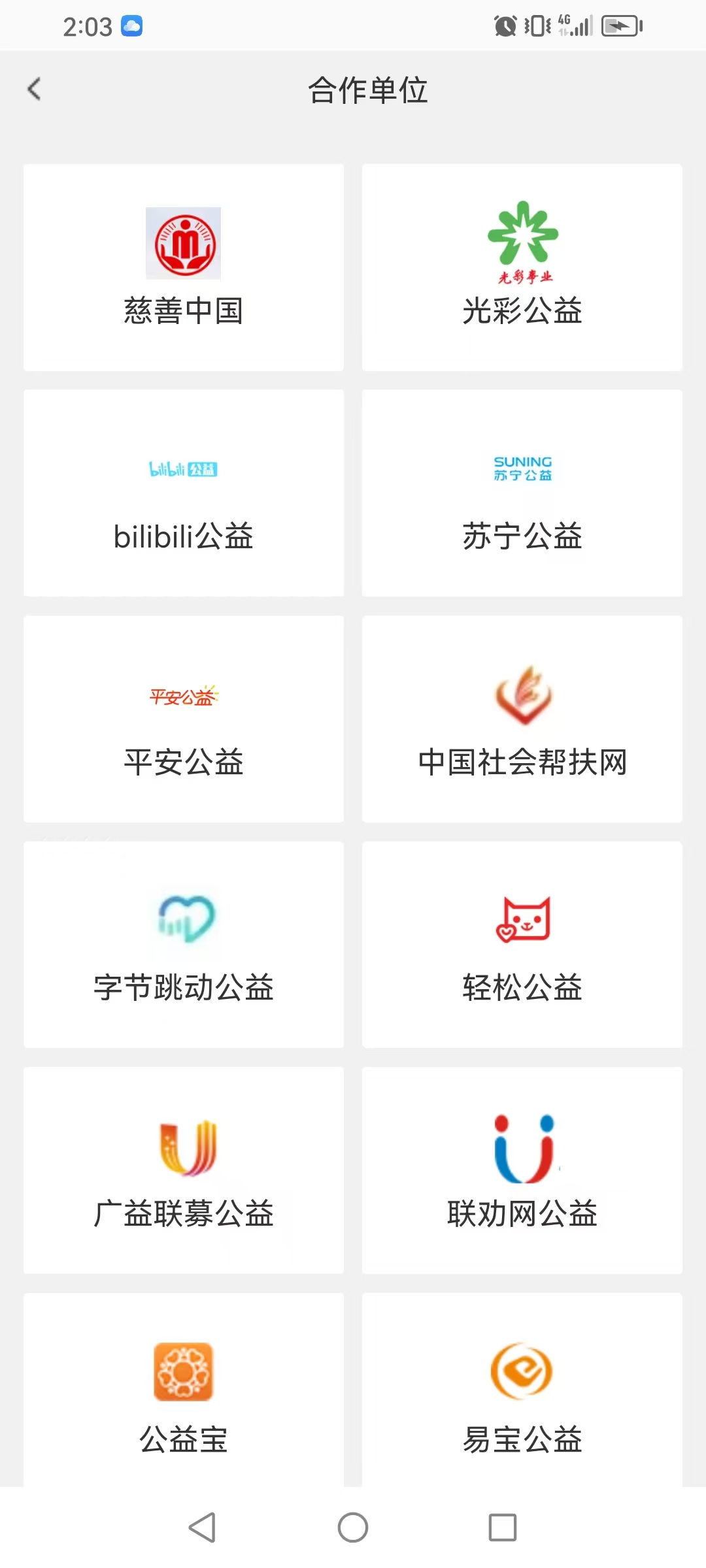Open the 苏宁公益 card

pyautogui.click(x=522, y=493)
